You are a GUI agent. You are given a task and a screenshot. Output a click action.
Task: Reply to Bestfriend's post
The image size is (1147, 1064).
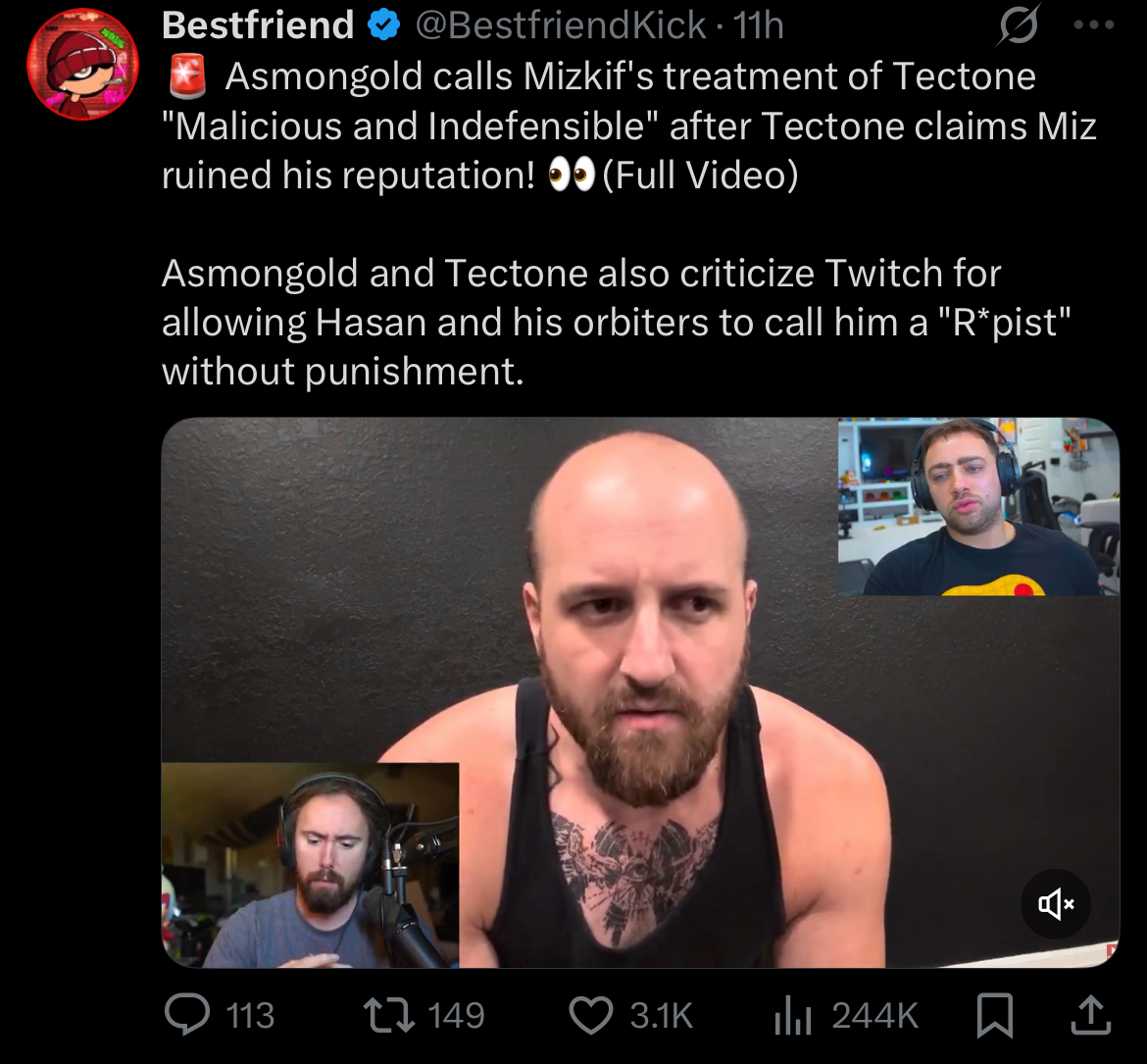pyautogui.click(x=186, y=1016)
